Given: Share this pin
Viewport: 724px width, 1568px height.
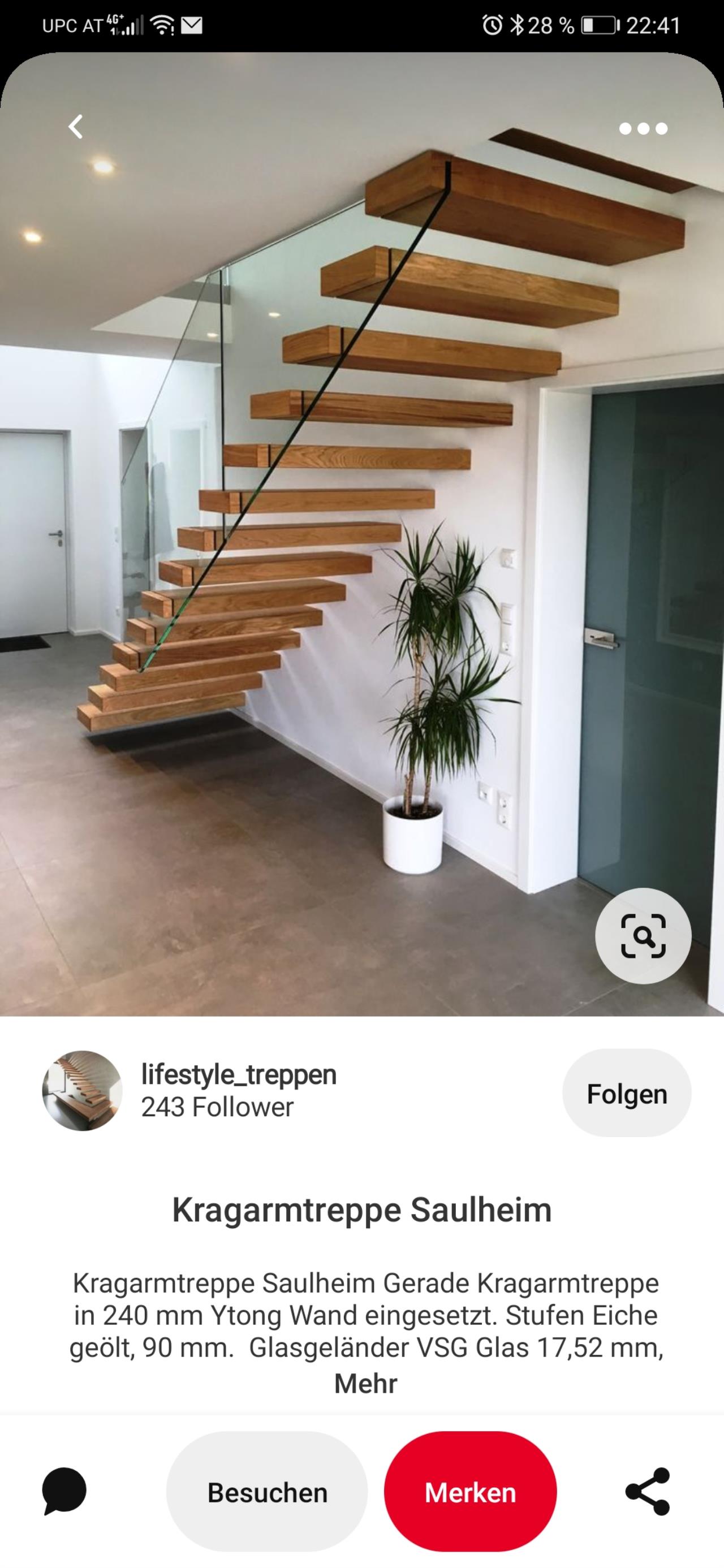Looking at the screenshot, I should (647, 1491).
